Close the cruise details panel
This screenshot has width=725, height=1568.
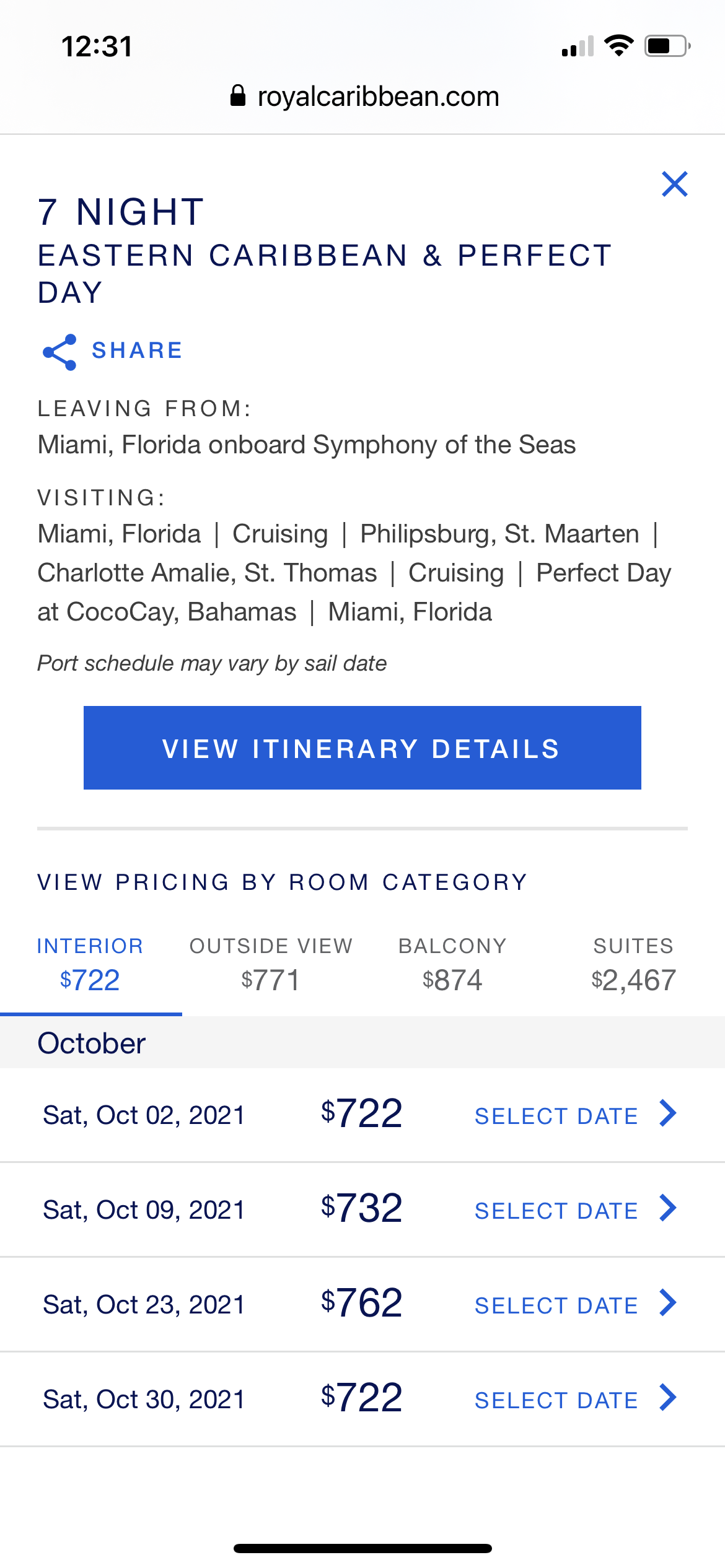pos(674,184)
